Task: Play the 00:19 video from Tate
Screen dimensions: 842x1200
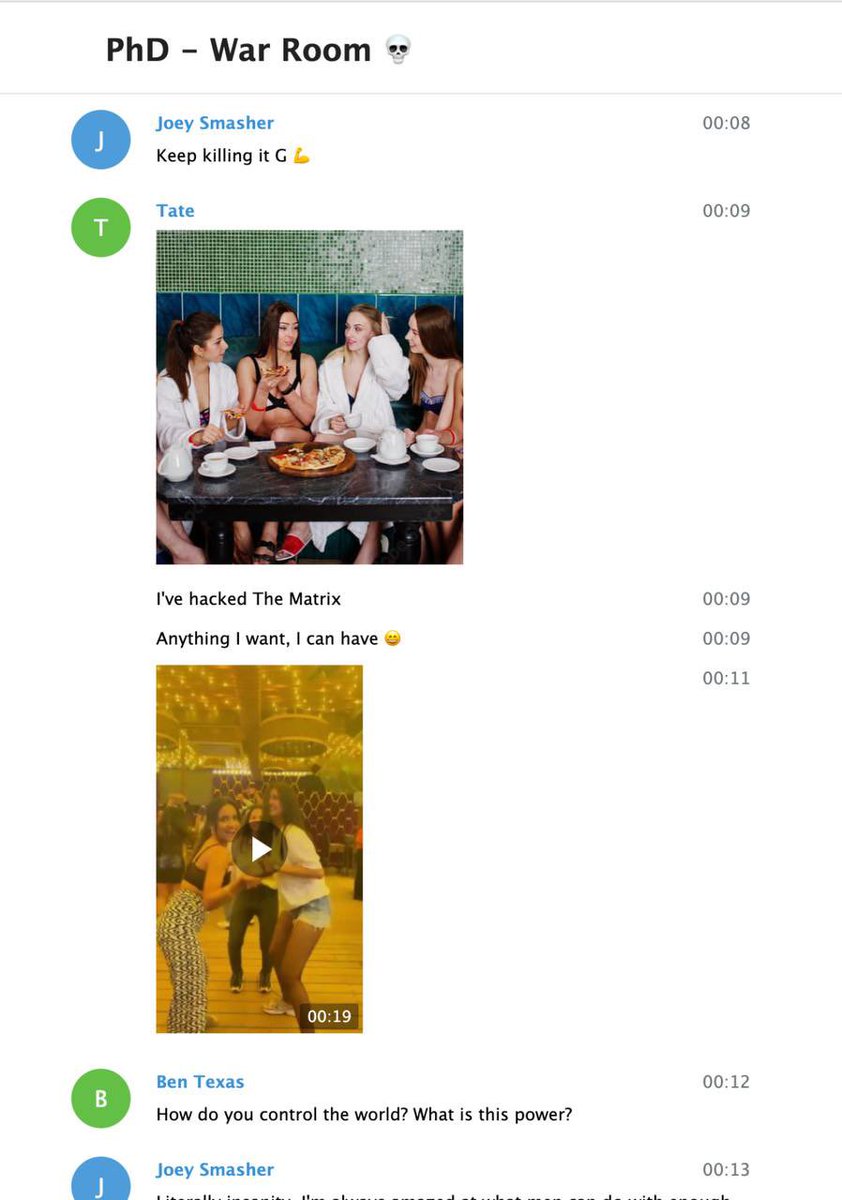Action: point(260,849)
